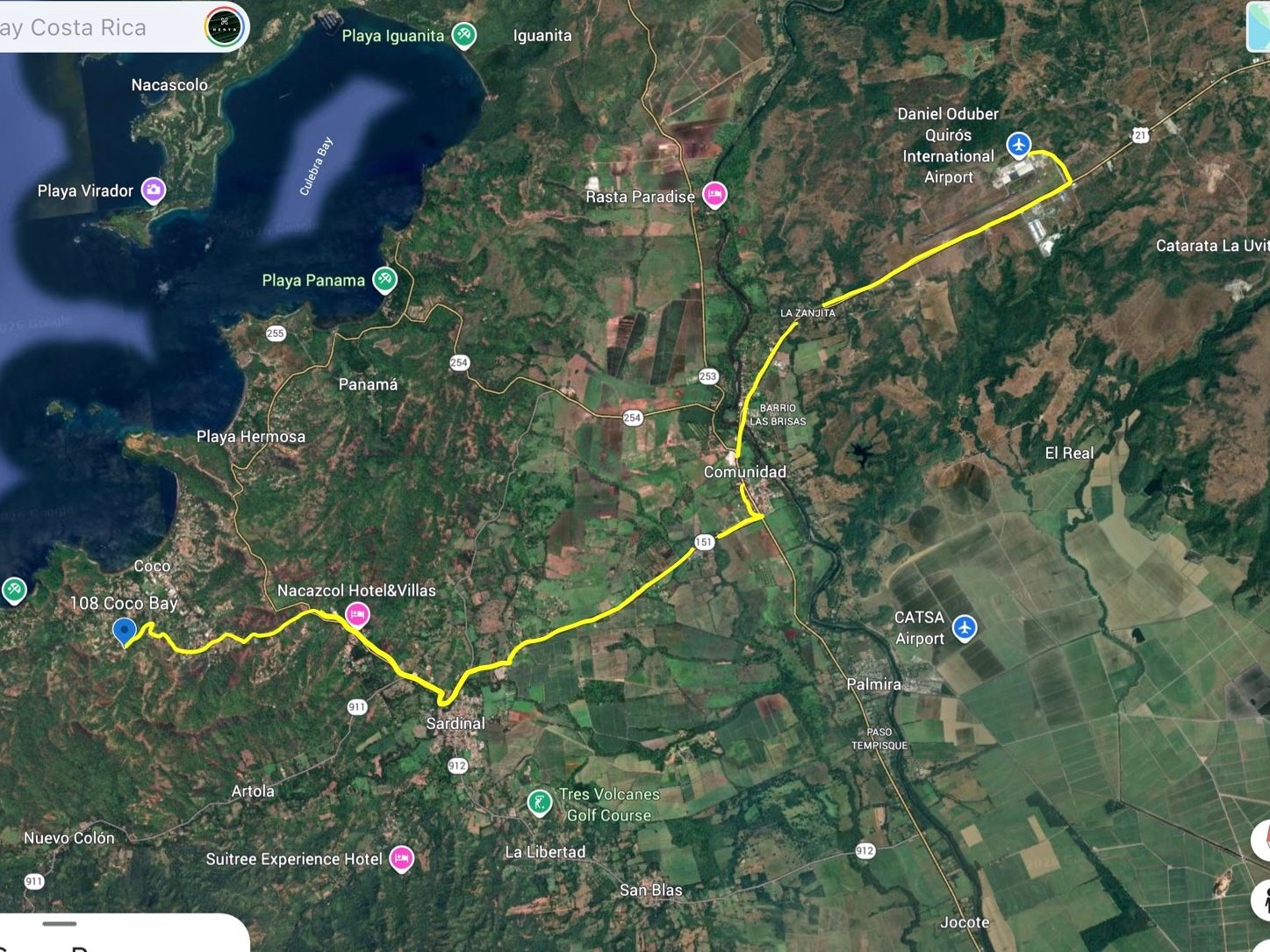
Task: Tap the 108 Coco Bay location pin
Action: [x=125, y=631]
